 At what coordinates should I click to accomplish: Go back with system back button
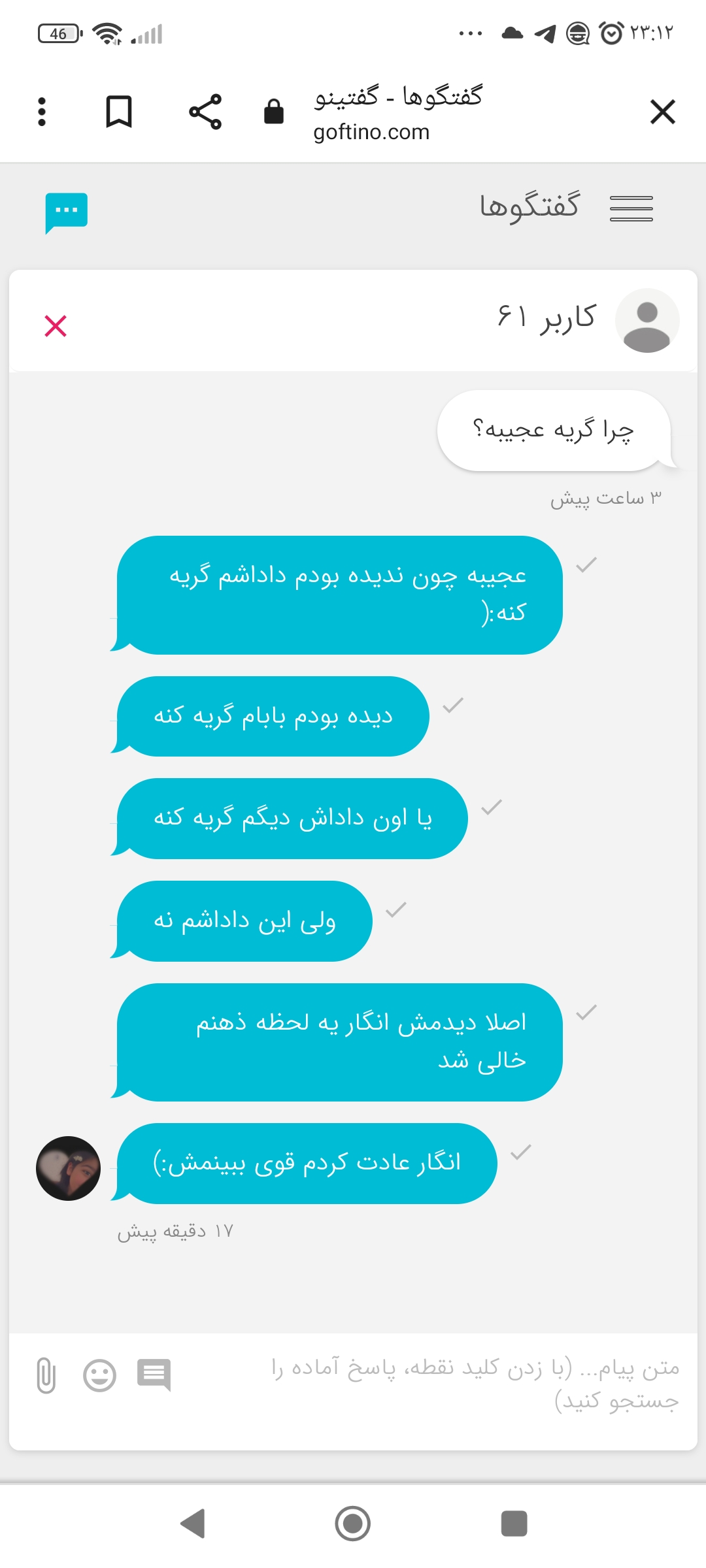point(193,1524)
